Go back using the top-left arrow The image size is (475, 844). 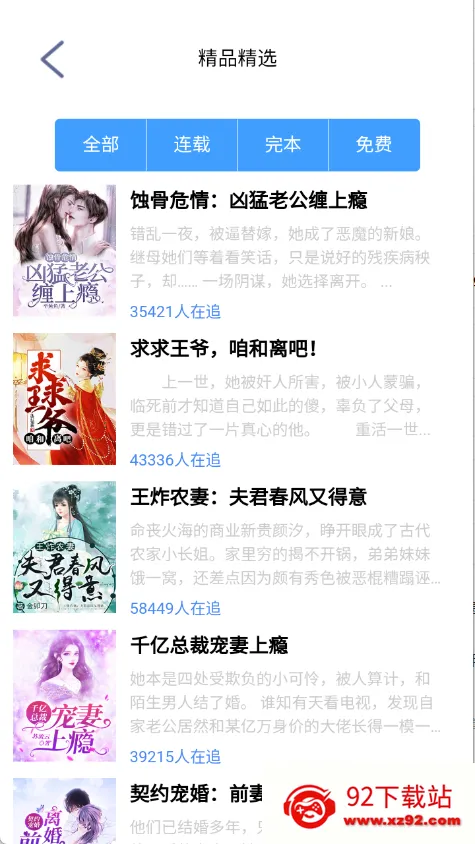point(53,59)
